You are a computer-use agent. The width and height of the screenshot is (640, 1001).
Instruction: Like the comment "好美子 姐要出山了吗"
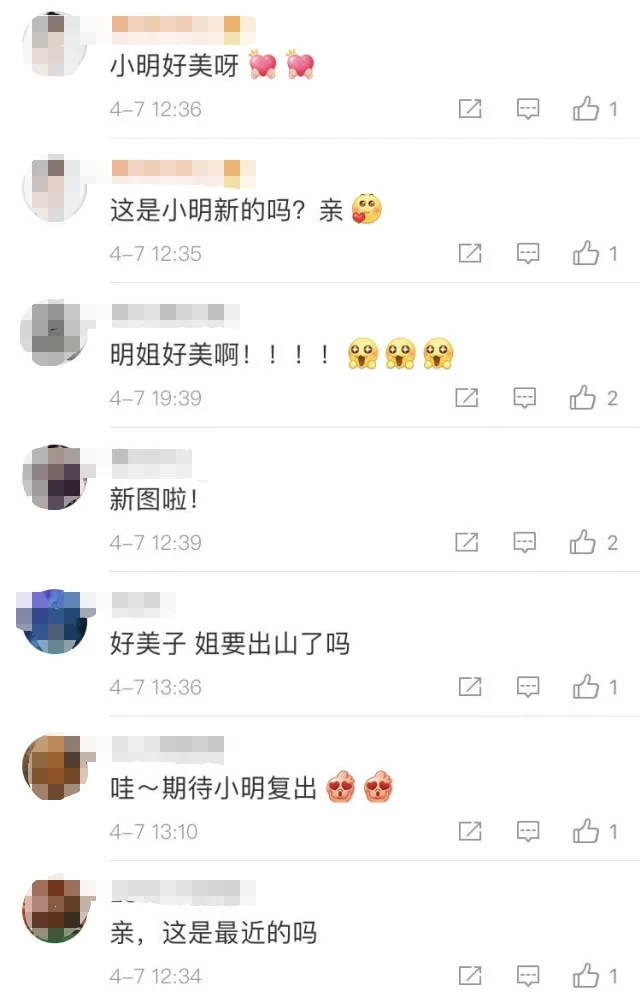586,687
